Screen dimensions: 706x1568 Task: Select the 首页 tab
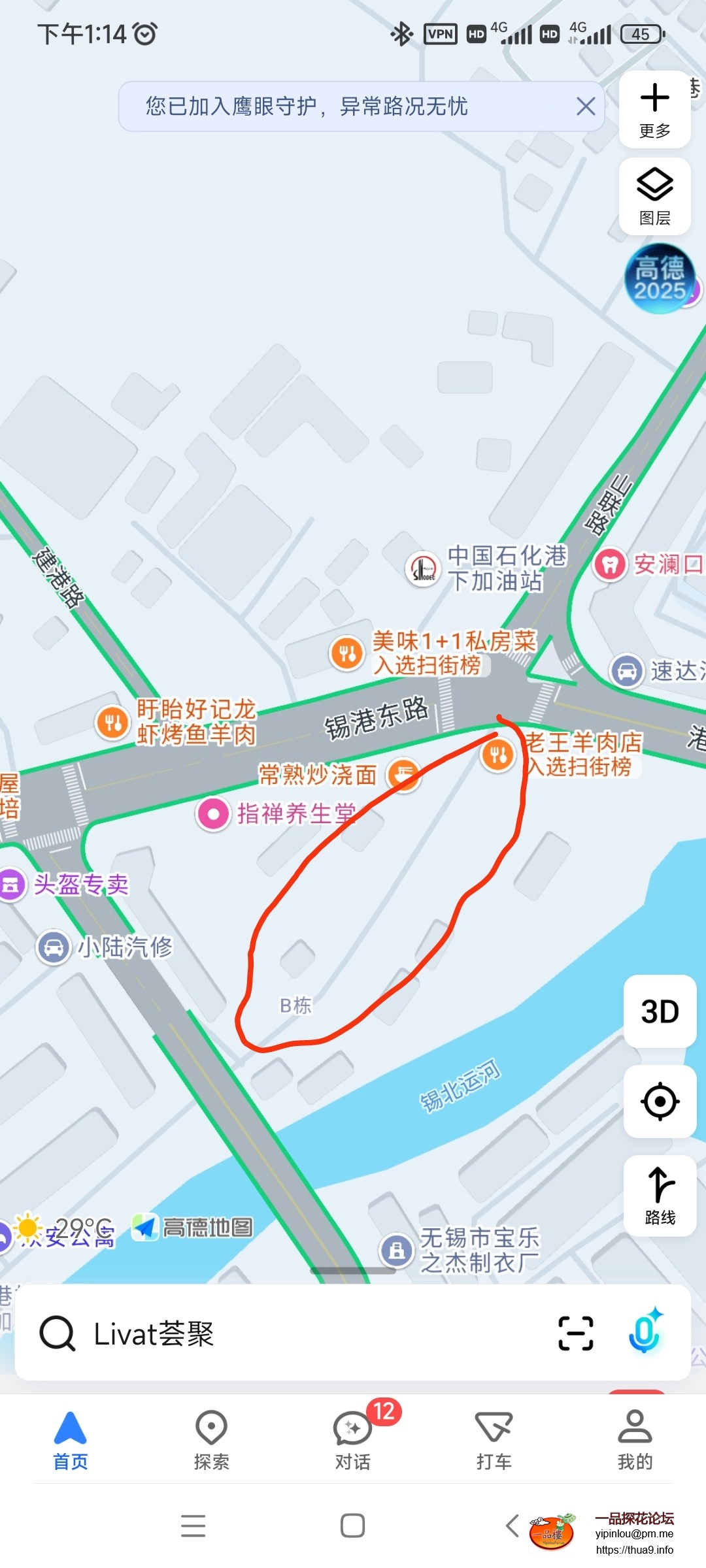(71, 1440)
